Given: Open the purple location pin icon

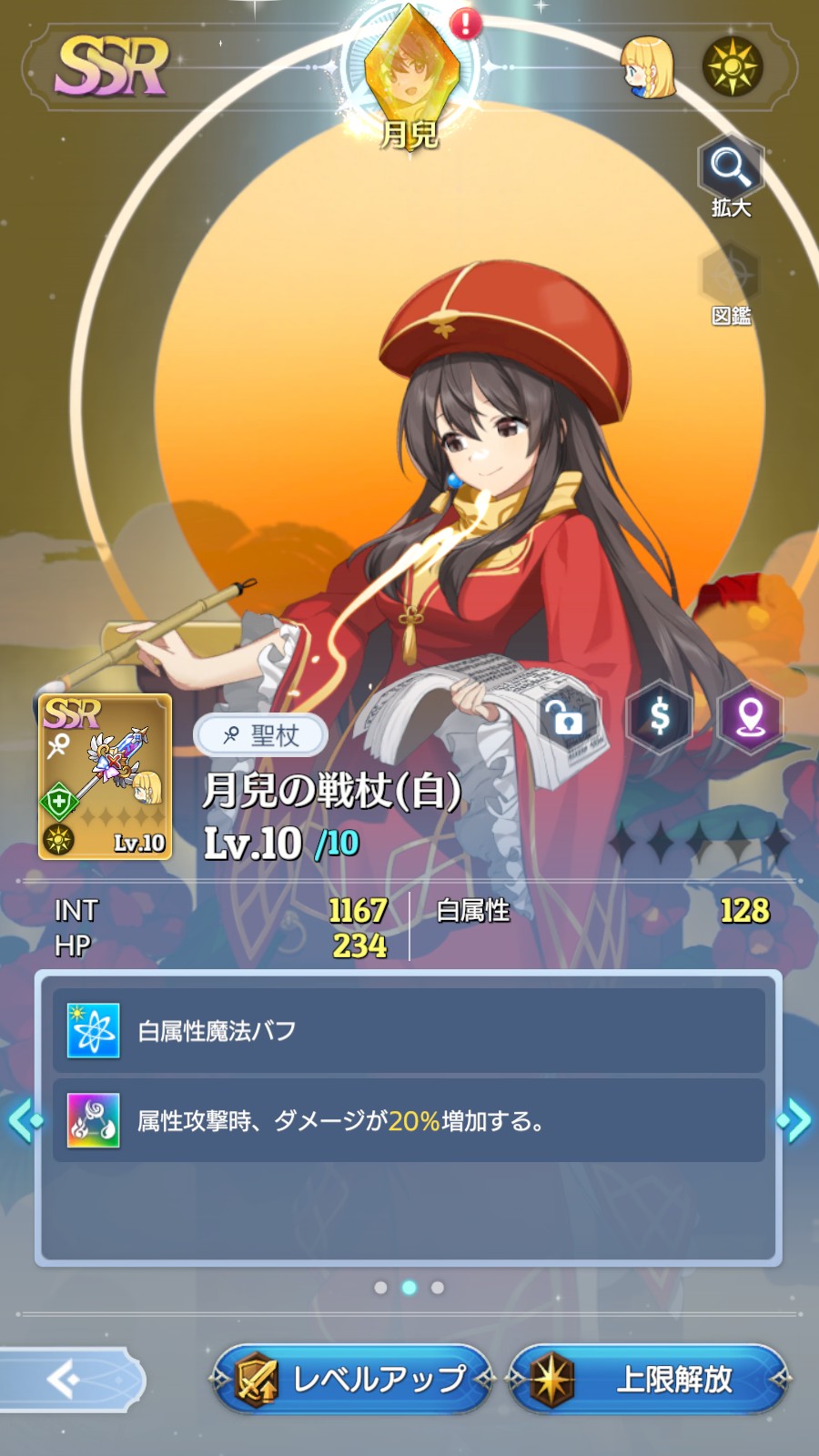Looking at the screenshot, I should (750, 717).
